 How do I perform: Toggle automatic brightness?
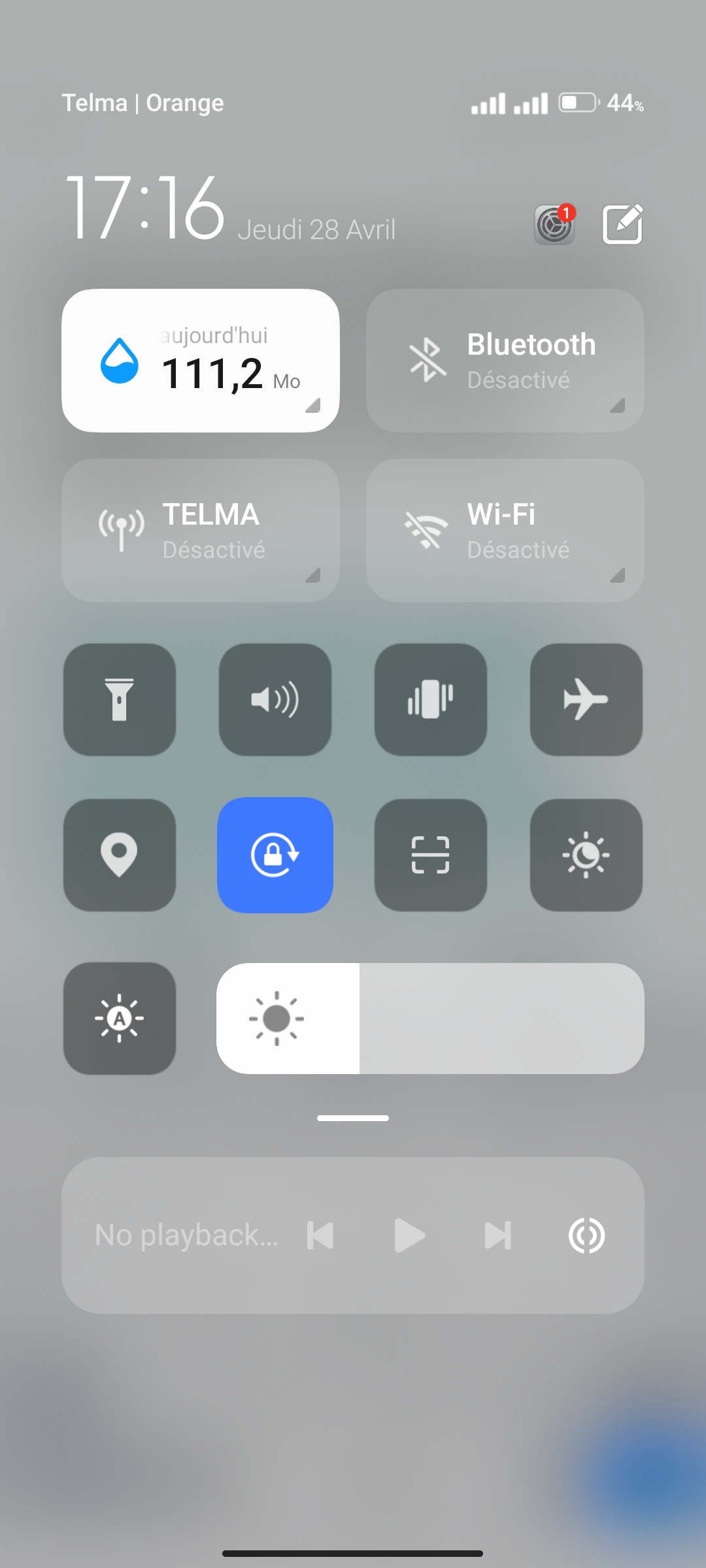click(x=120, y=1019)
